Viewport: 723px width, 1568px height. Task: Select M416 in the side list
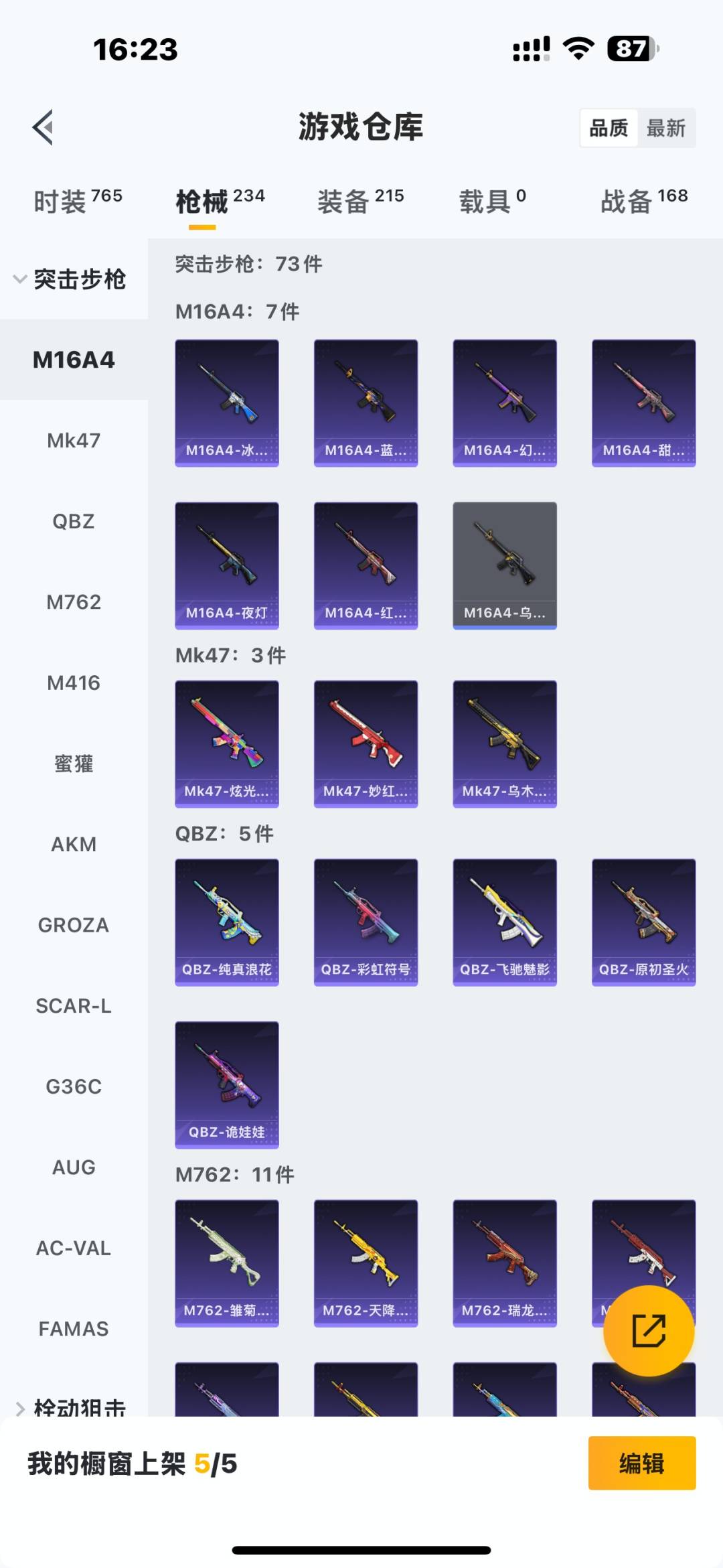click(74, 683)
